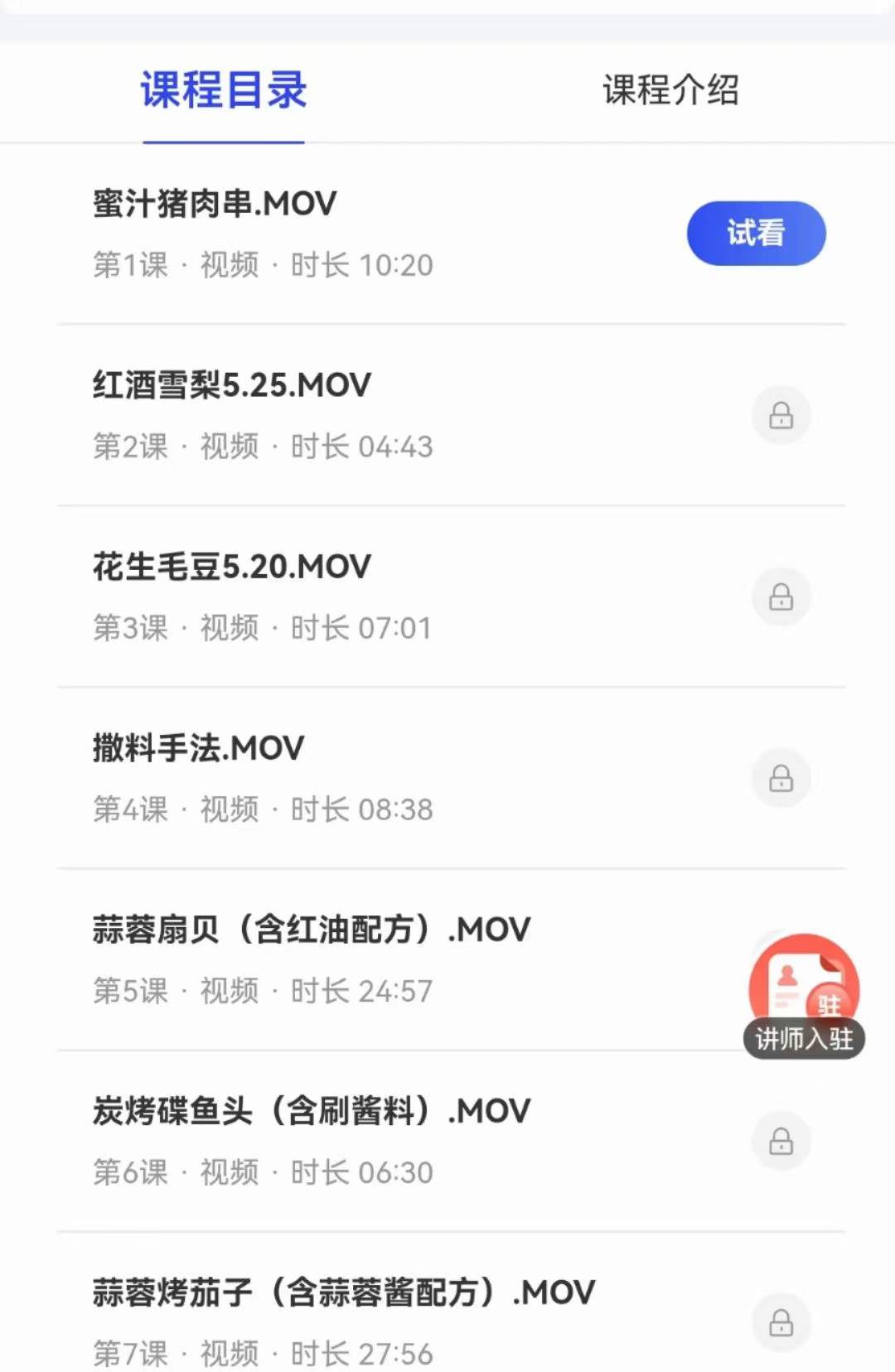Select the 红酒雪梨5.25.MOV lesson title

[x=231, y=385]
